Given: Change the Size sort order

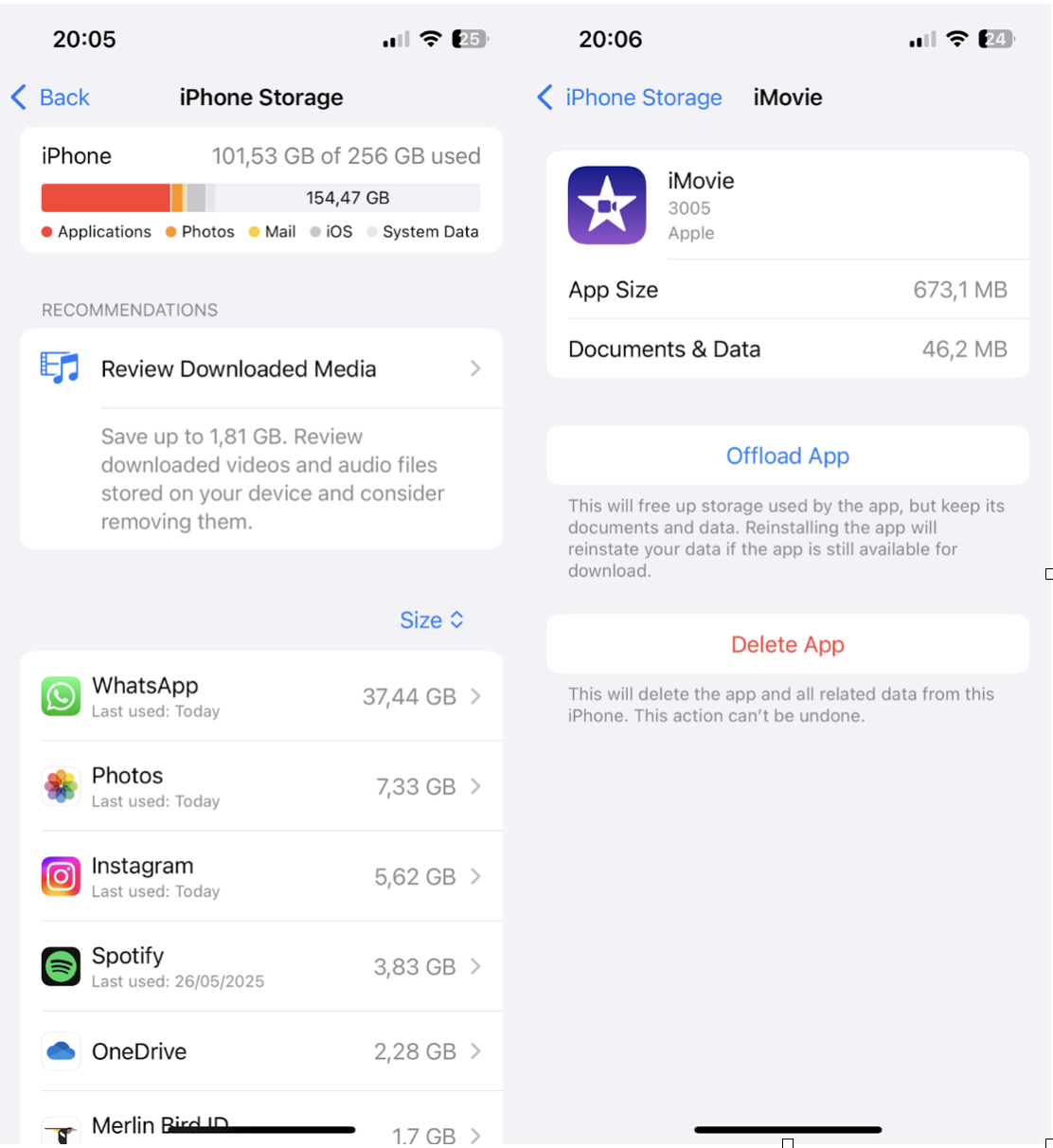Looking at the screenshot, I should [431, 620].
